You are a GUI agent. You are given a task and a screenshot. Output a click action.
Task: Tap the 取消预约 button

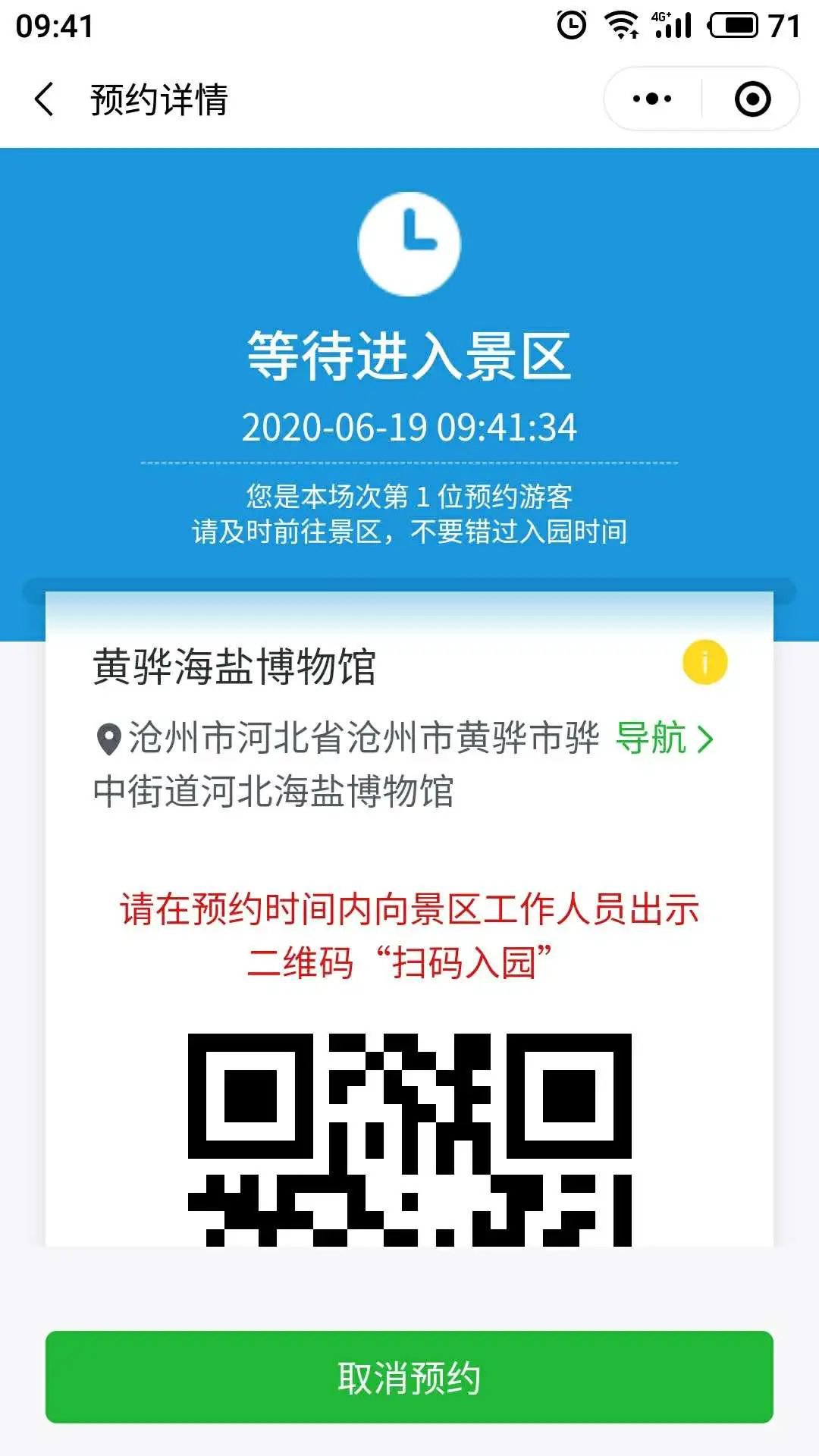(409, 1377)
